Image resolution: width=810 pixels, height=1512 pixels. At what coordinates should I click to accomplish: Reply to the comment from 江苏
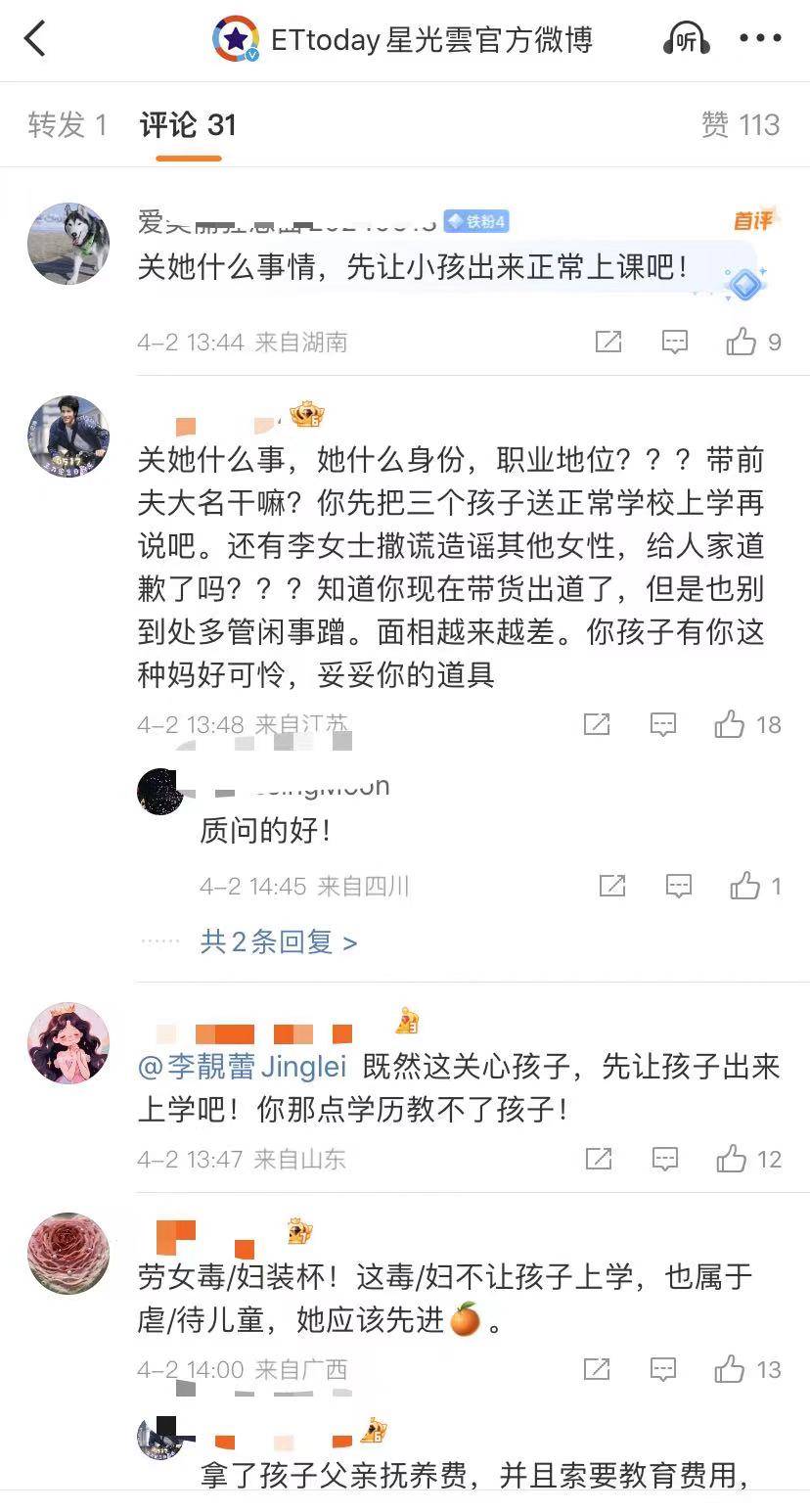[x=663, y=724]
